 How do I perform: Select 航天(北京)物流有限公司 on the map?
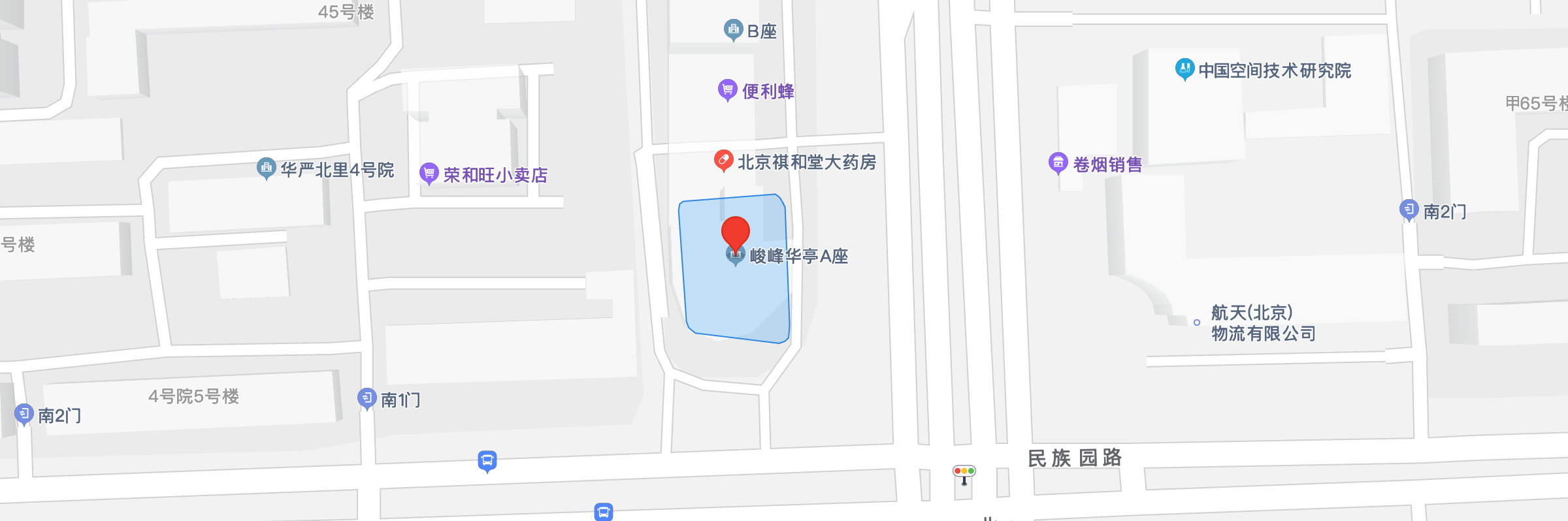[x=1197, y=323]
